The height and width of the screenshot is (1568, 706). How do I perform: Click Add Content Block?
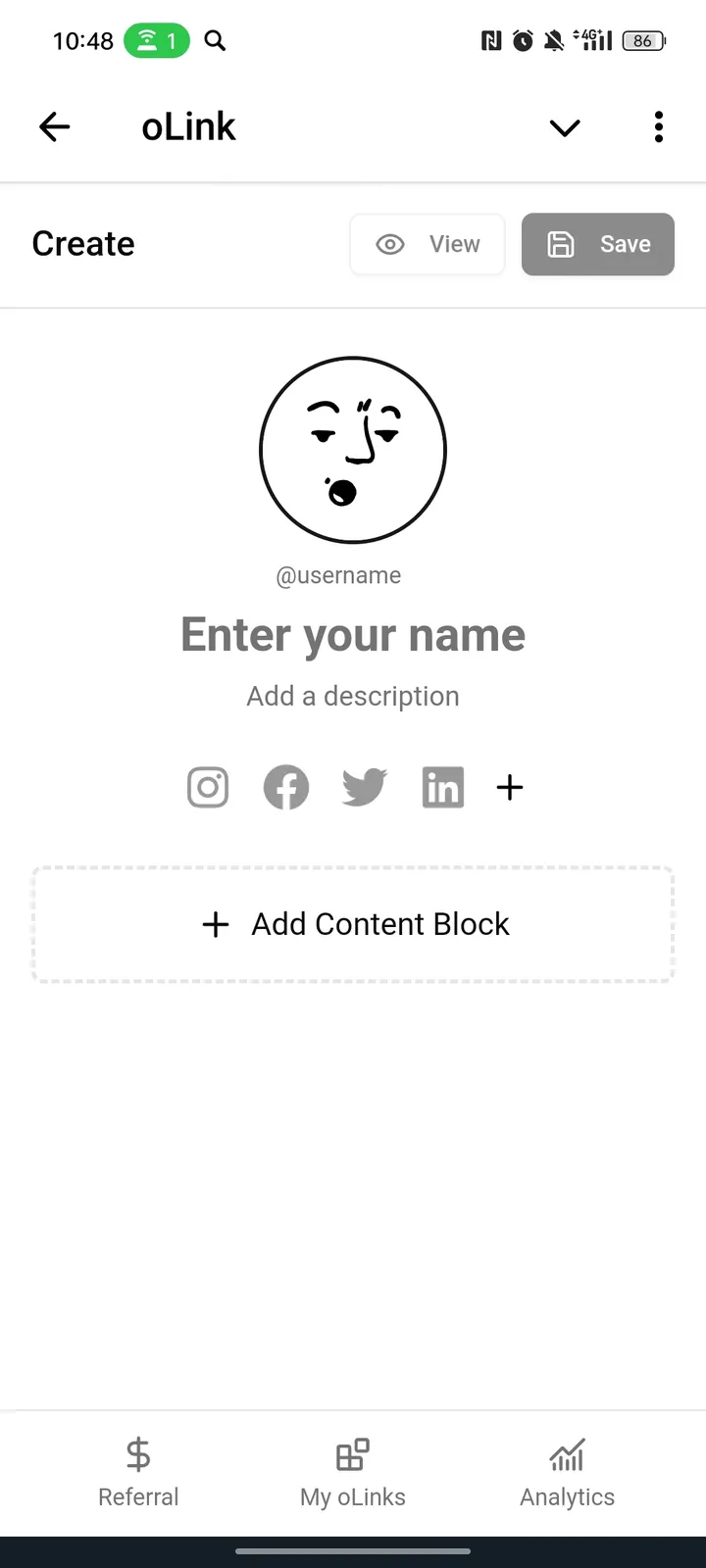[353, 923]
